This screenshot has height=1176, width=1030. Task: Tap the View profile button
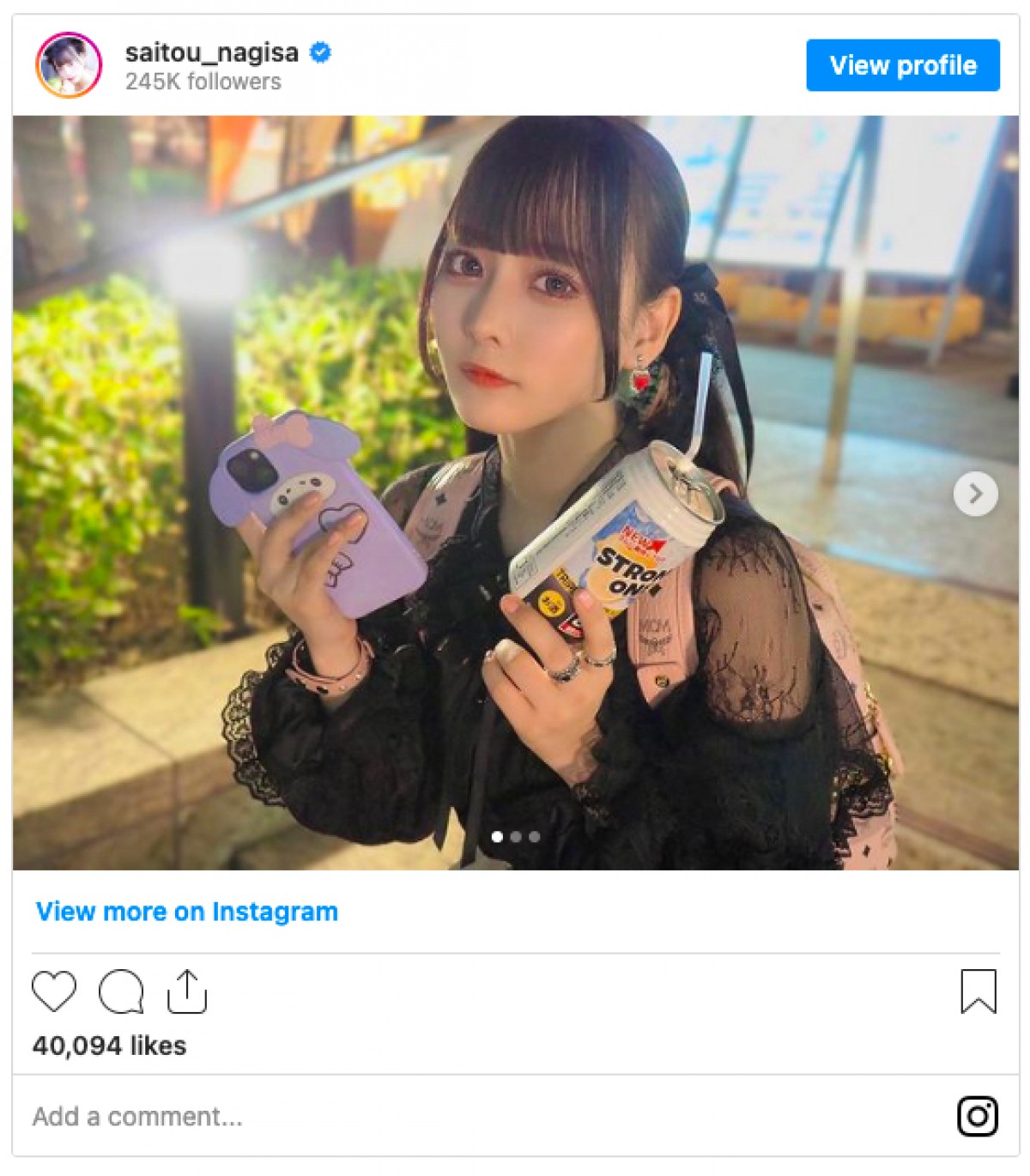click(x=902, y=65)
